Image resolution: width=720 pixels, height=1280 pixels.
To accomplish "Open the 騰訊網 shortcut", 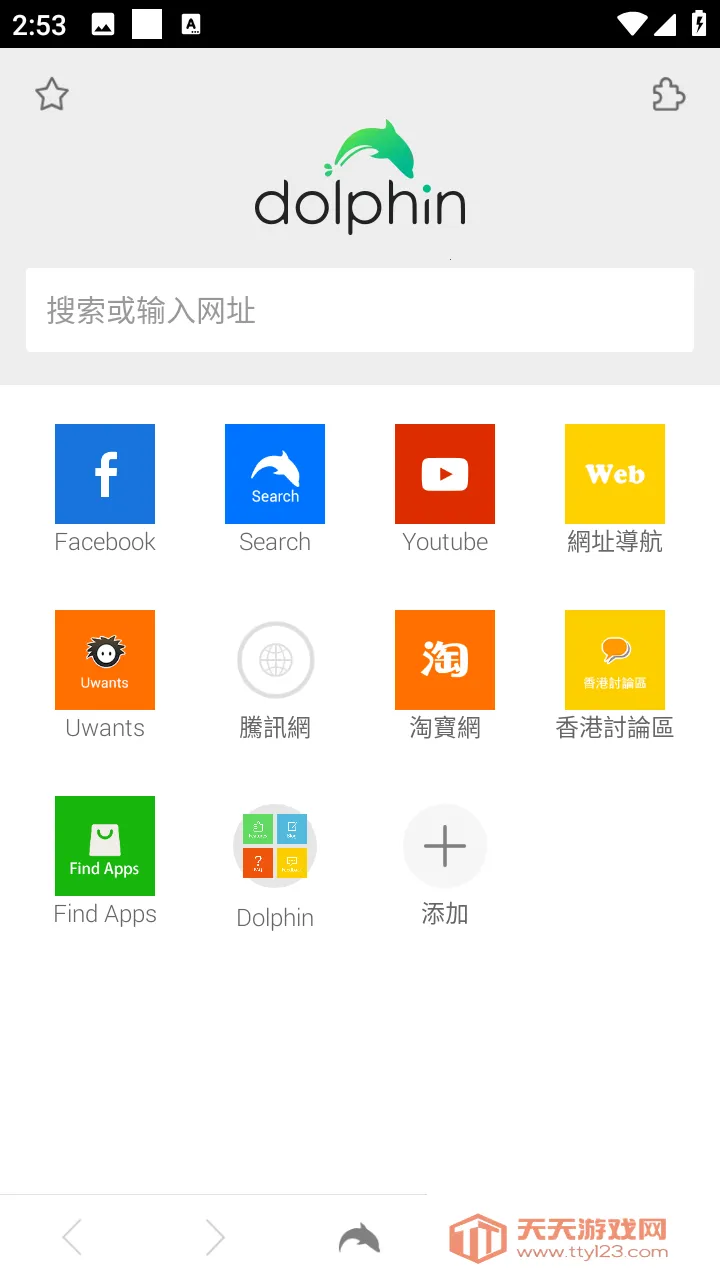I will pos(275,660).
